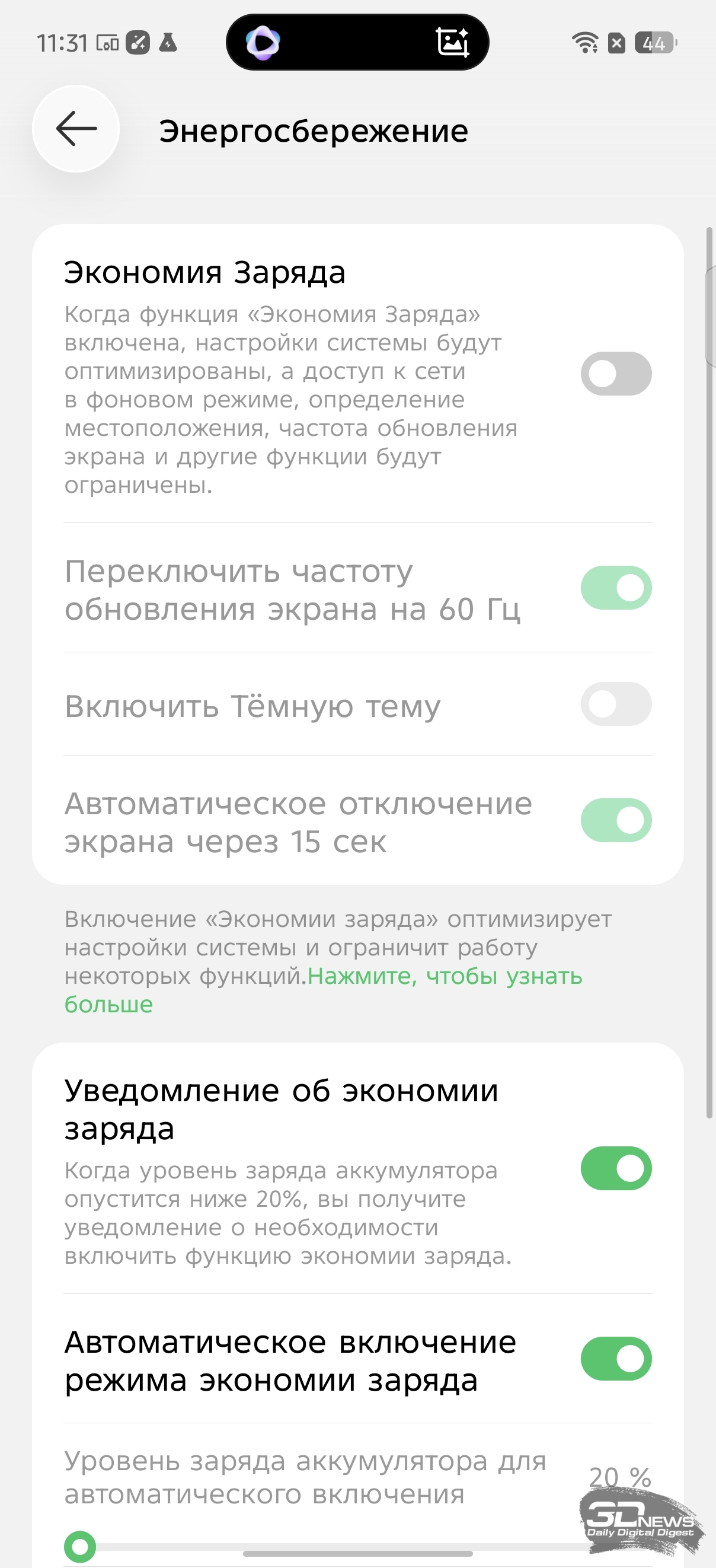The width and height of the screenshot is (716, 1568).
Task: Open the Нажмите, чтобы узнать больше link
Action: (444, 976)
